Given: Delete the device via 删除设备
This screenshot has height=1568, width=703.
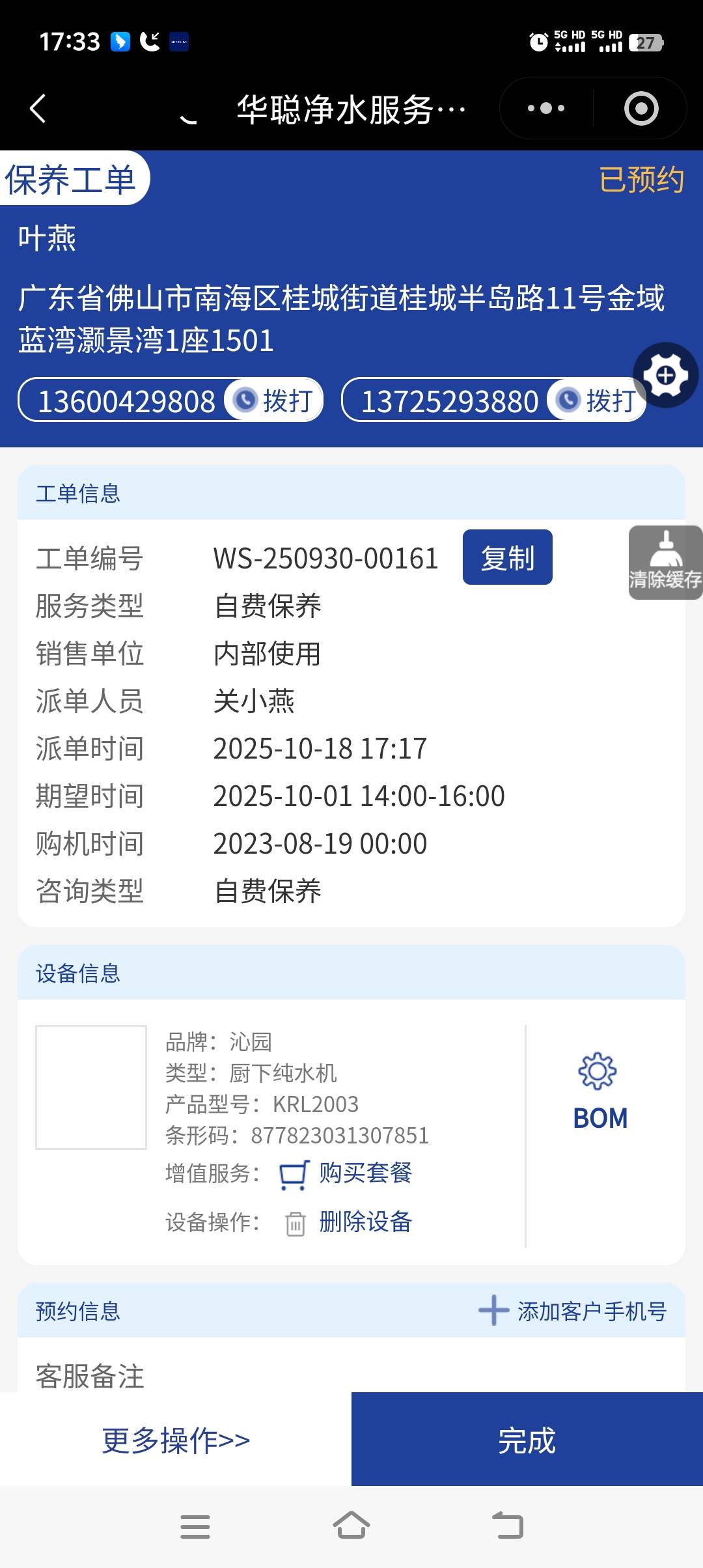Looking at the screenshot, I should (365, 1222).
